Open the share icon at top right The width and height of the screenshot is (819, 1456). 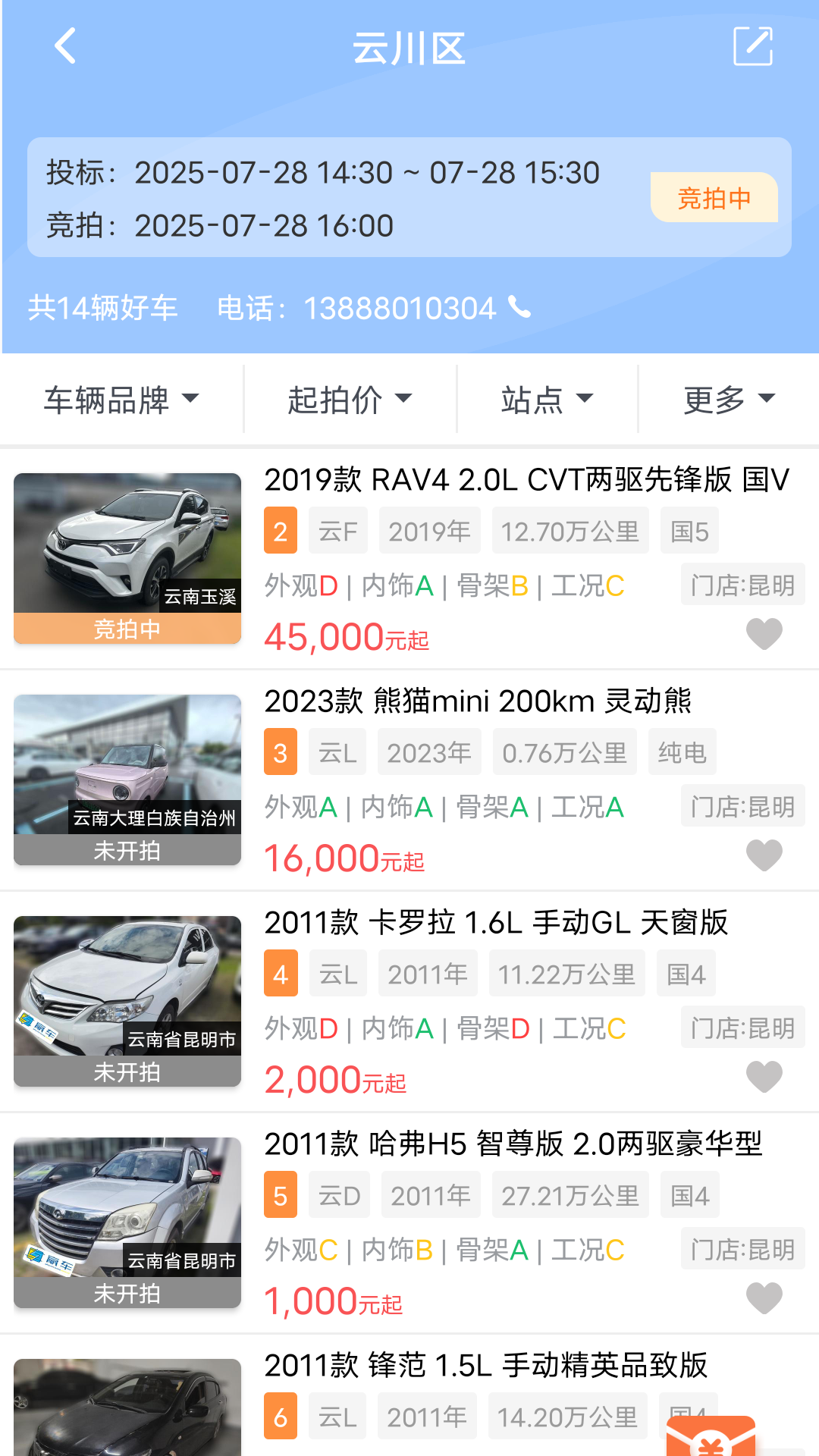(753, 47)
